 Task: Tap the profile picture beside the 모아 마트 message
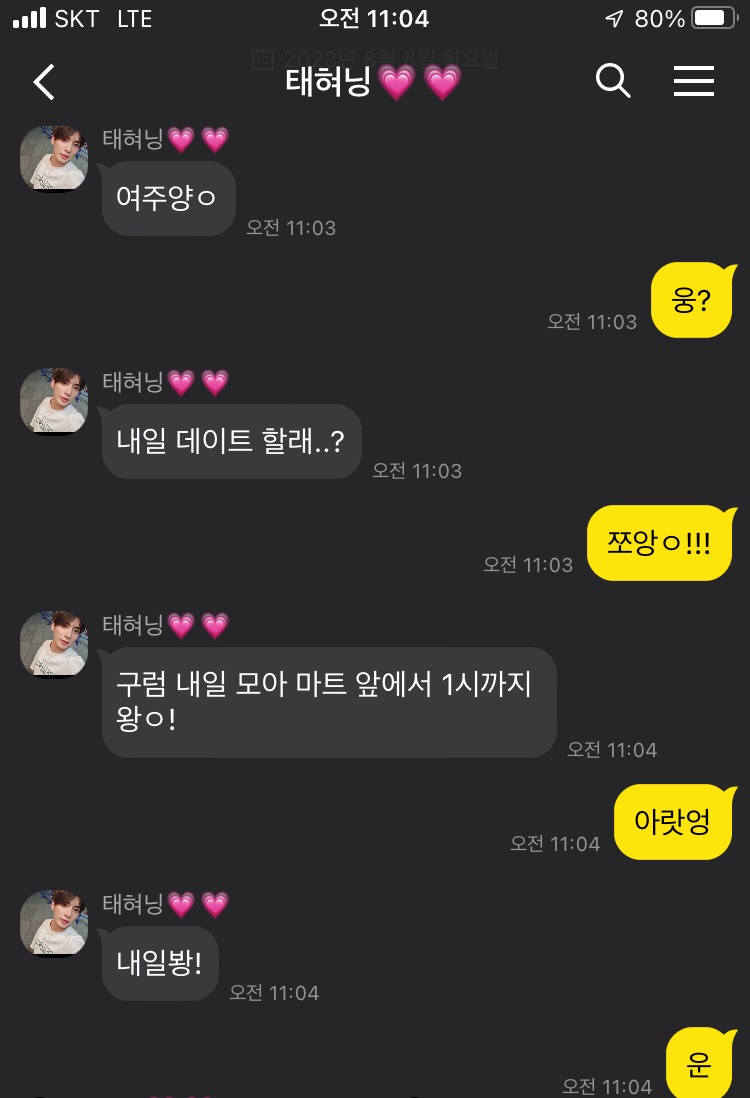[54, 645]
